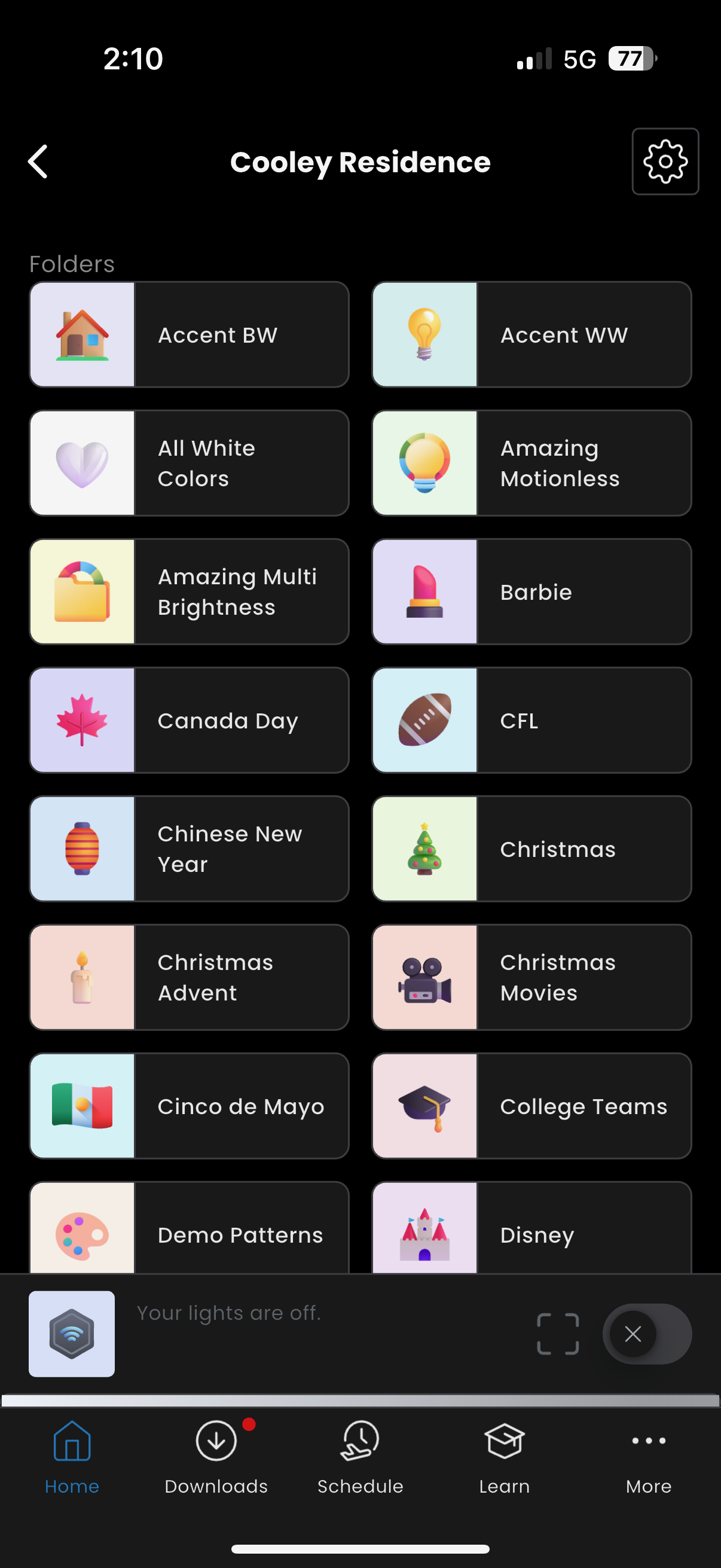Click the Barbie lipstick icon
Screen dimensions: 721x1568
tap(425, 591)
